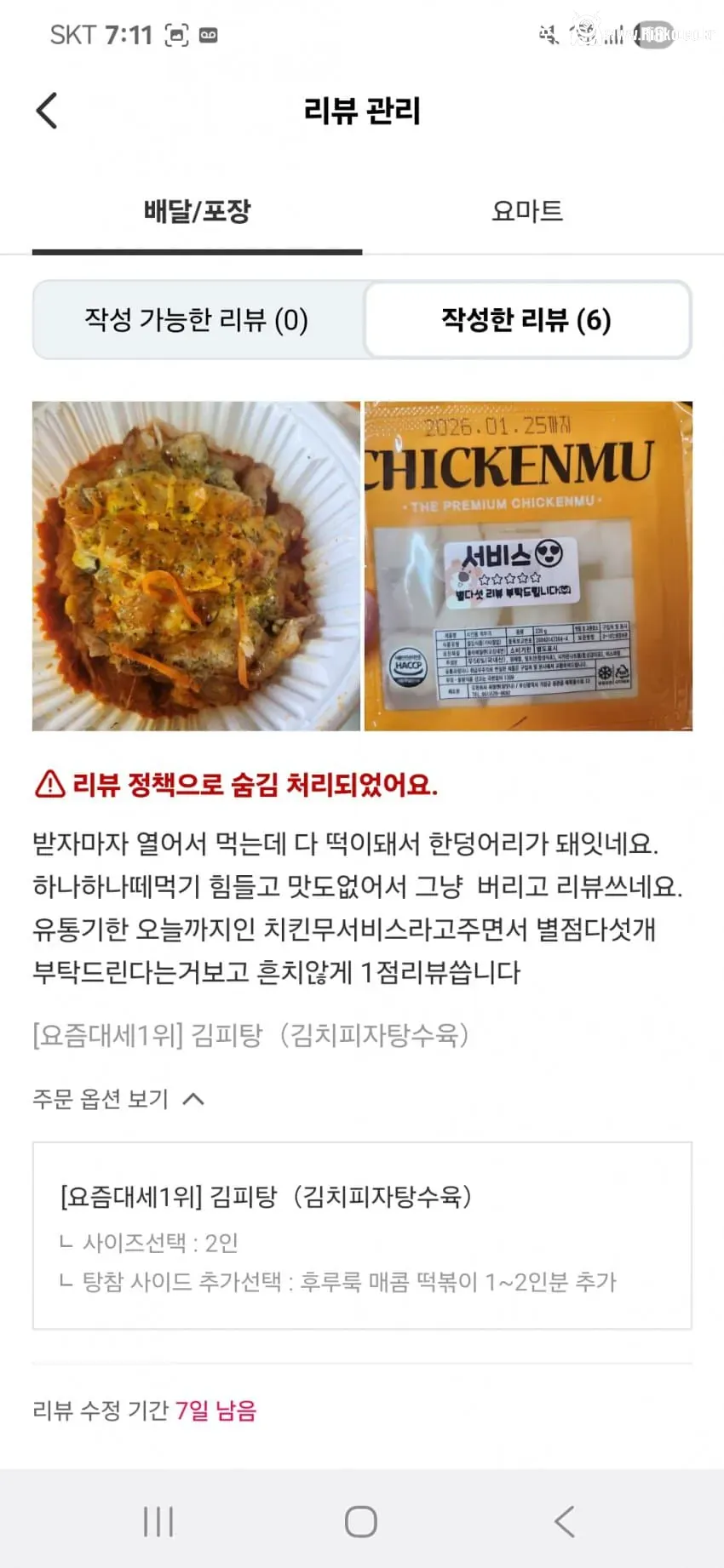This screenshot has width=724, height=1568.
Task: Switch to the 배달/포장 tab
Action: point(196,212)
